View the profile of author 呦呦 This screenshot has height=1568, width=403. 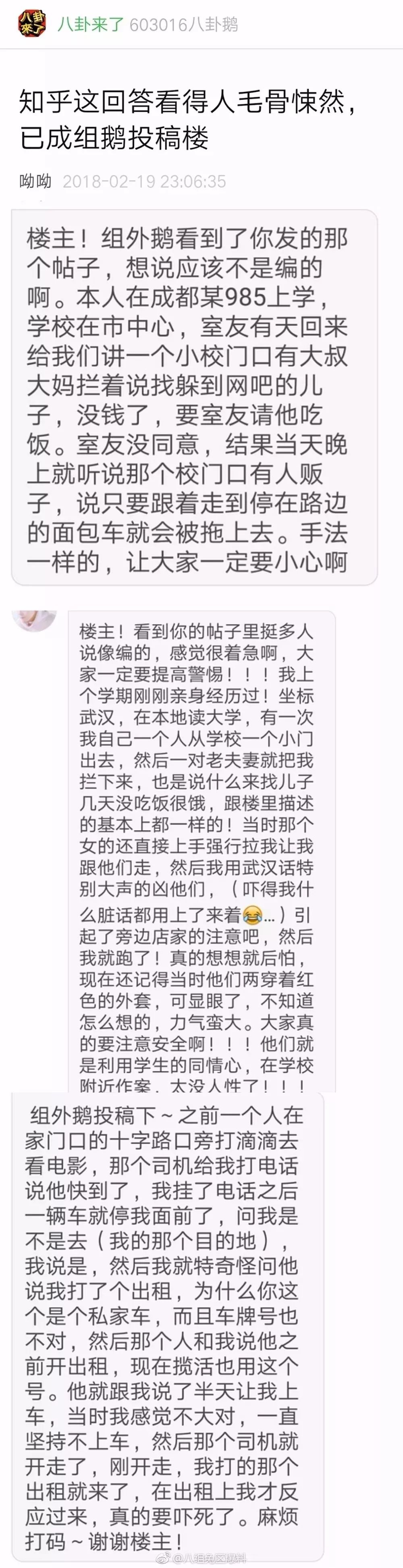pos(35,181)
